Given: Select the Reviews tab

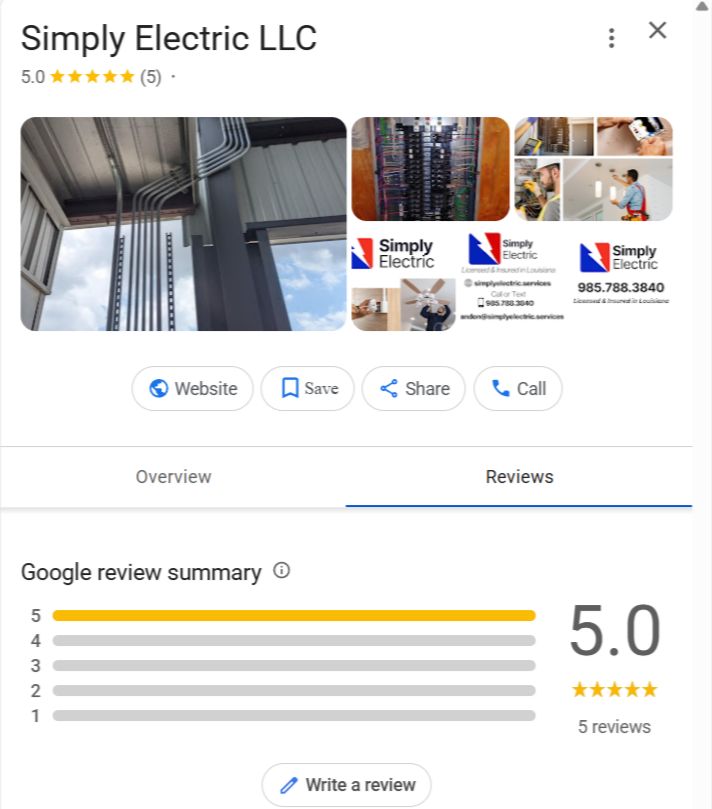Looking at the screenshot, I should (519, 477).
